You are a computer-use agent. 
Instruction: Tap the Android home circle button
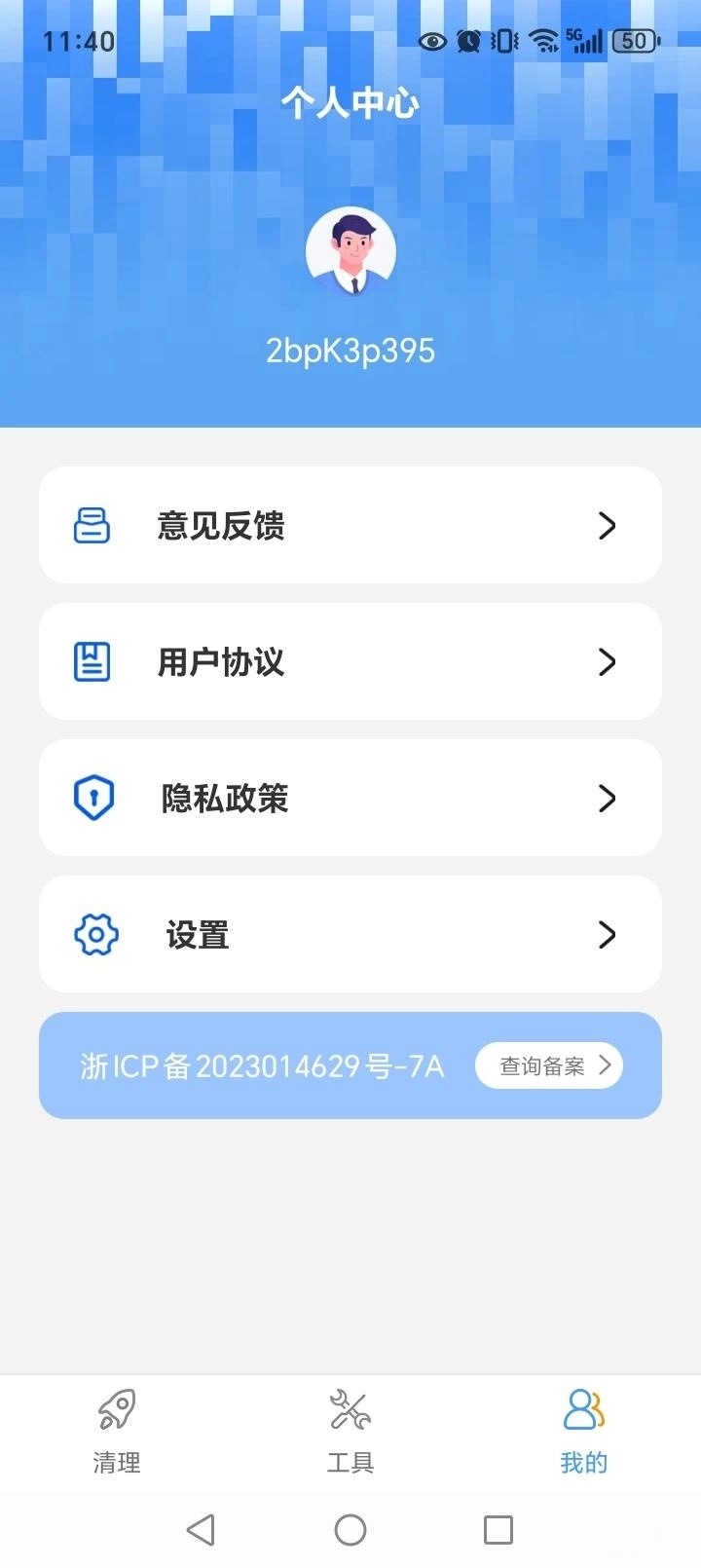[x=350, y=1530]
